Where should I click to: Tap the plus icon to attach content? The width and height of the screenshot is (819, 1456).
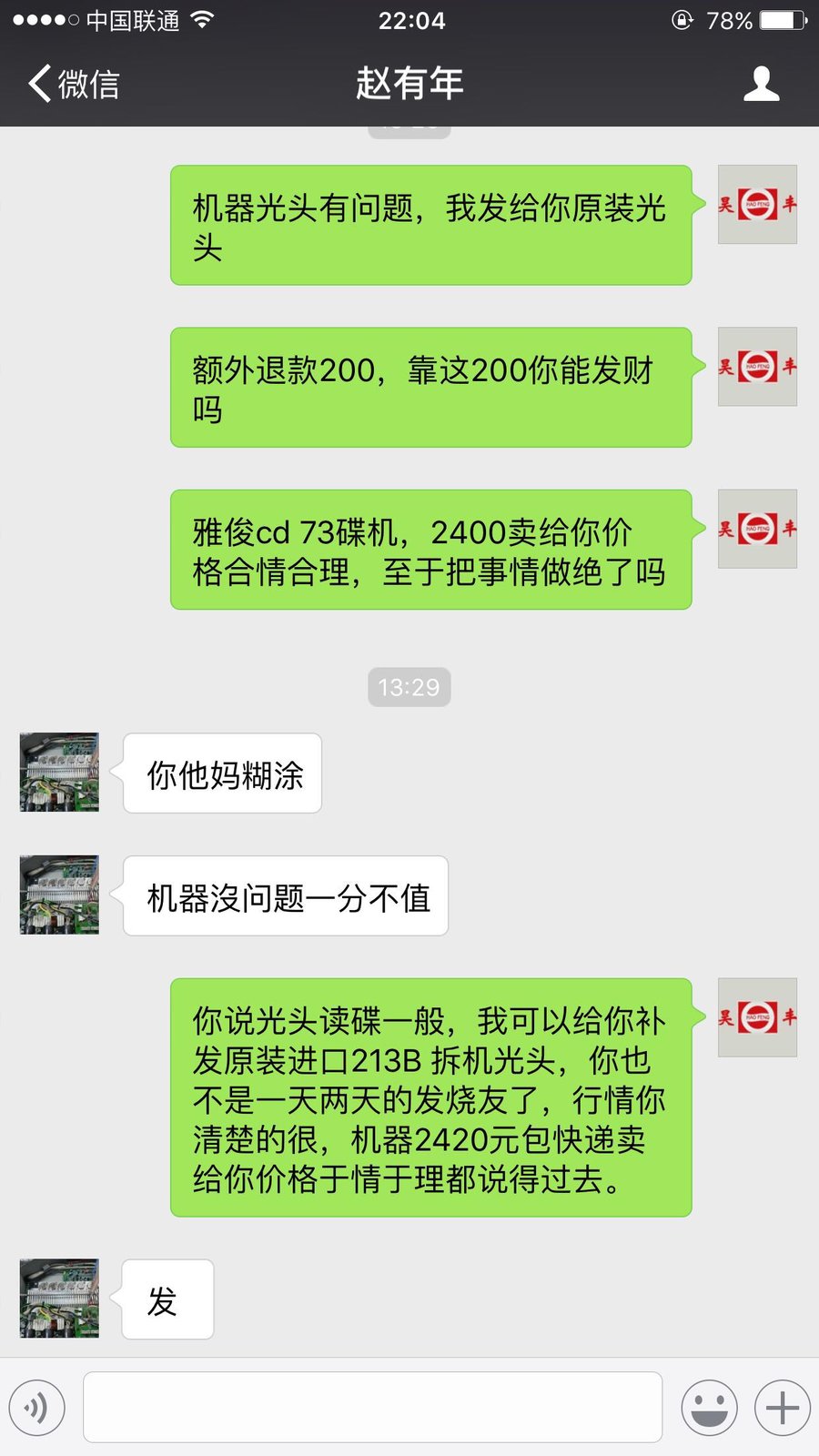click(781, 1406)
